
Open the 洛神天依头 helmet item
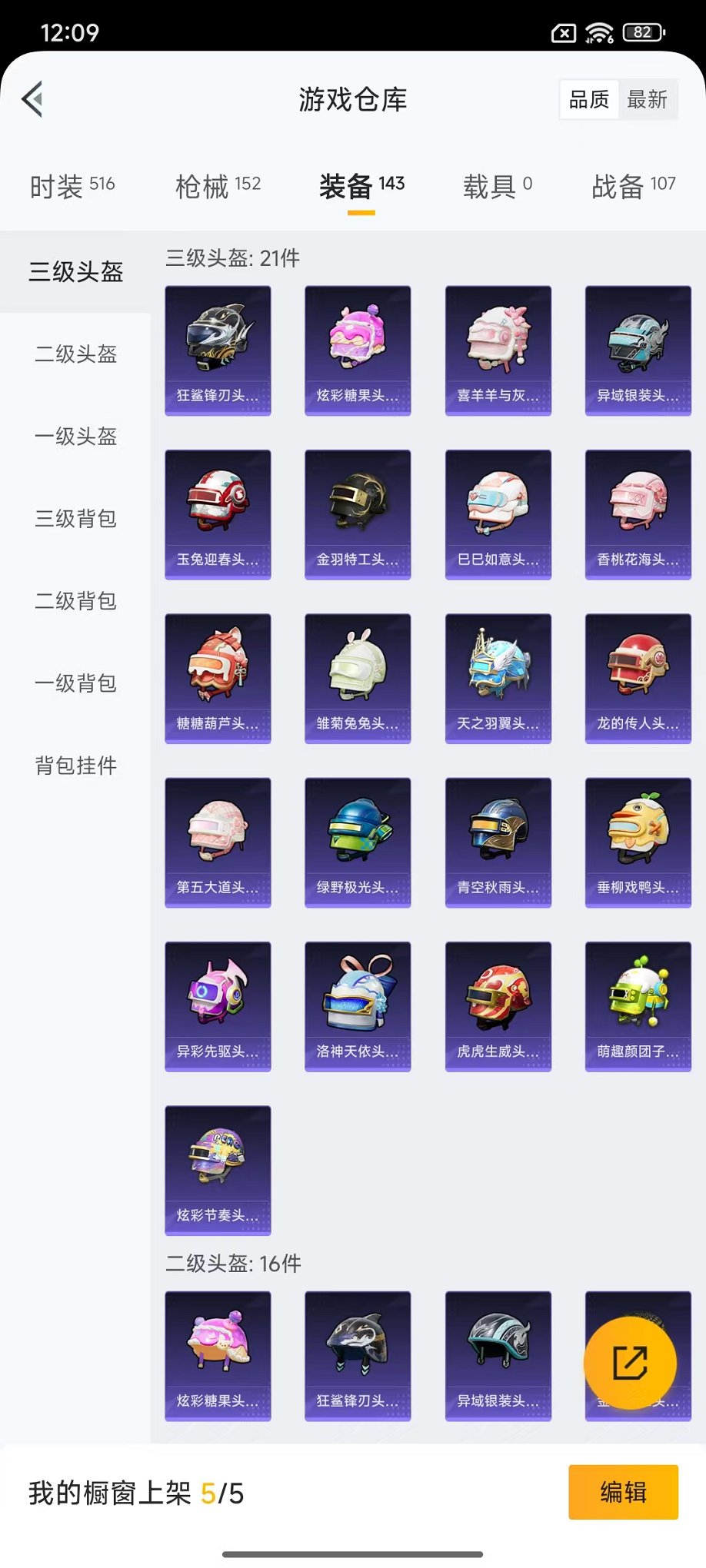click(x=358, y=1006)
